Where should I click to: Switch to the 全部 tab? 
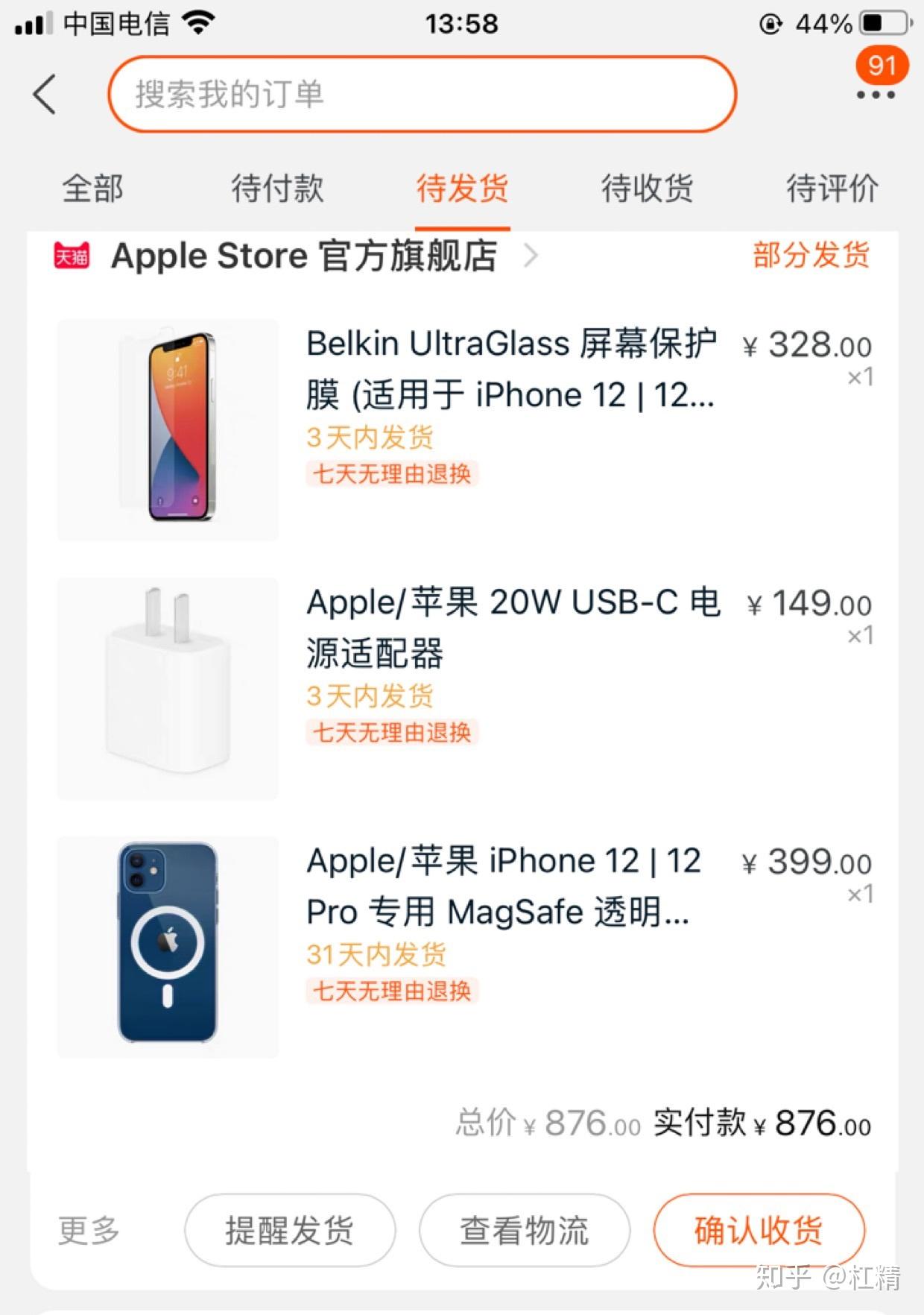[92, 188]
